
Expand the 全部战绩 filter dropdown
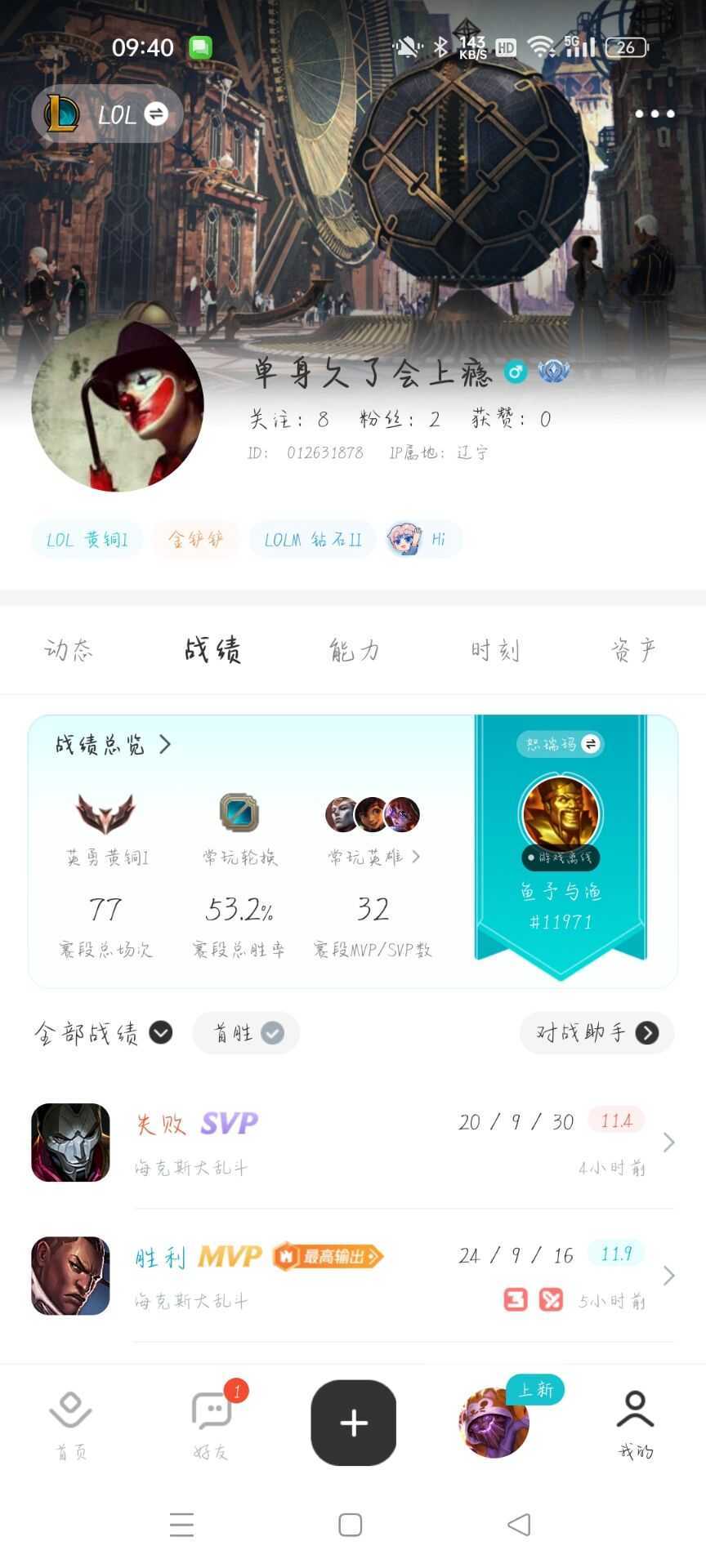pos(103,1033)
